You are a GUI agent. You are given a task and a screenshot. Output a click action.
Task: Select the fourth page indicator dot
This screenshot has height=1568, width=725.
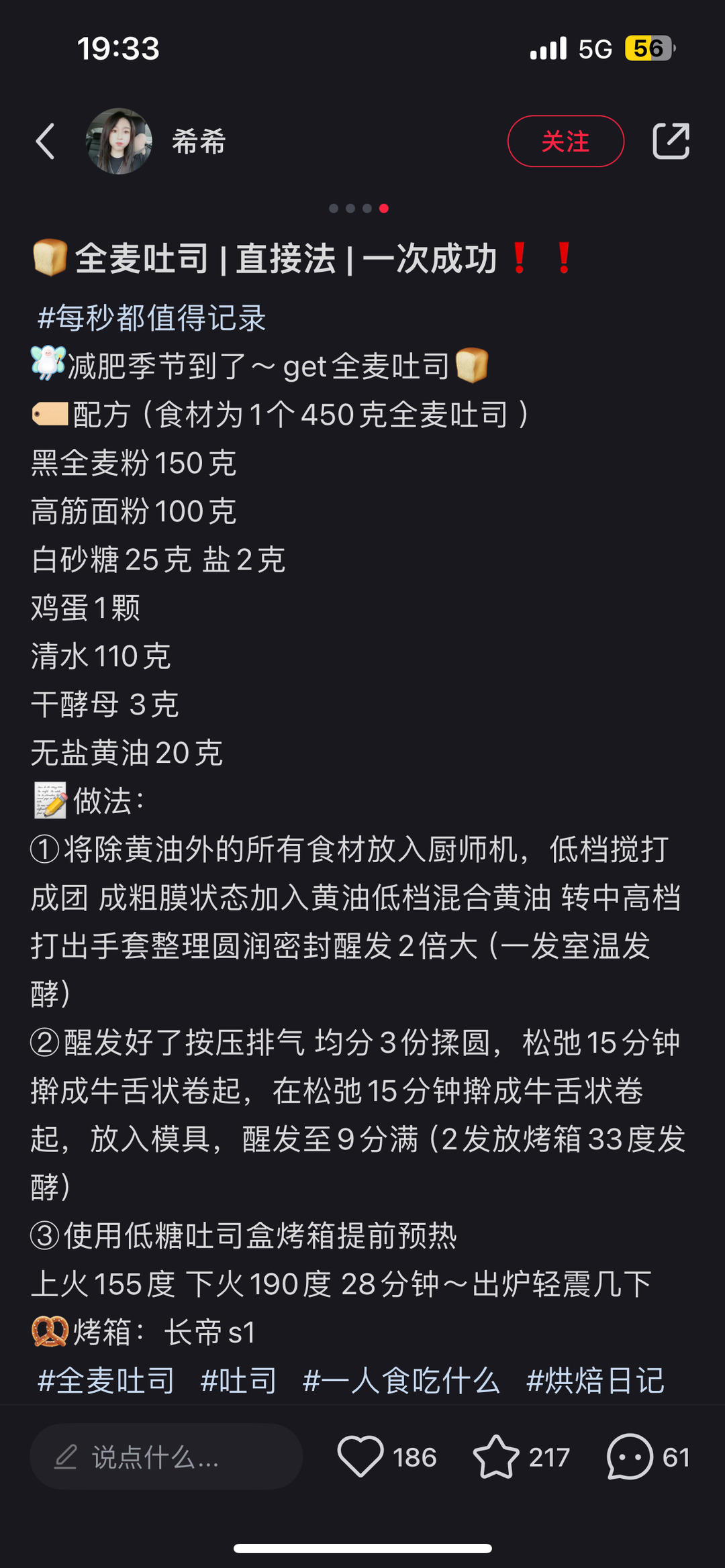(x=383, y=209)
